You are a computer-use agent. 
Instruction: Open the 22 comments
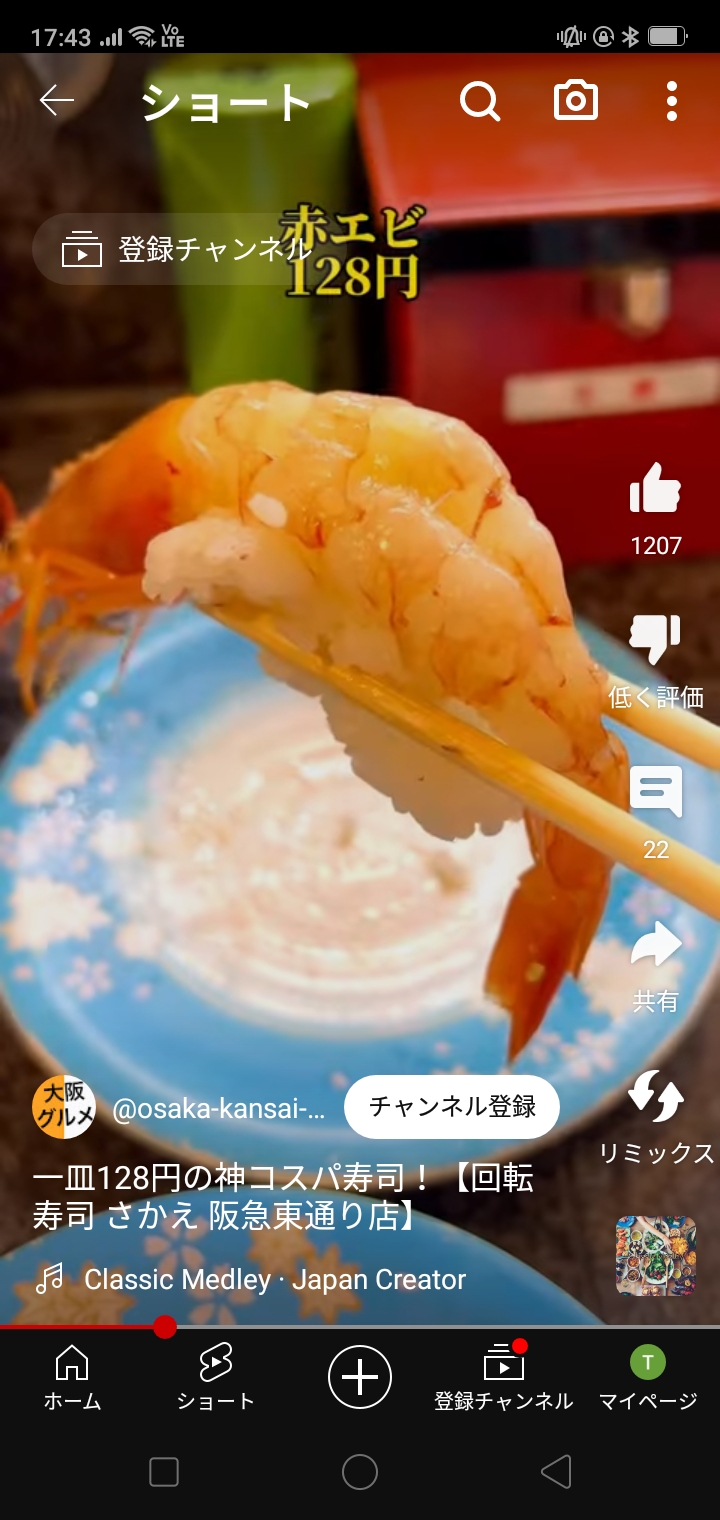[655, 792]
